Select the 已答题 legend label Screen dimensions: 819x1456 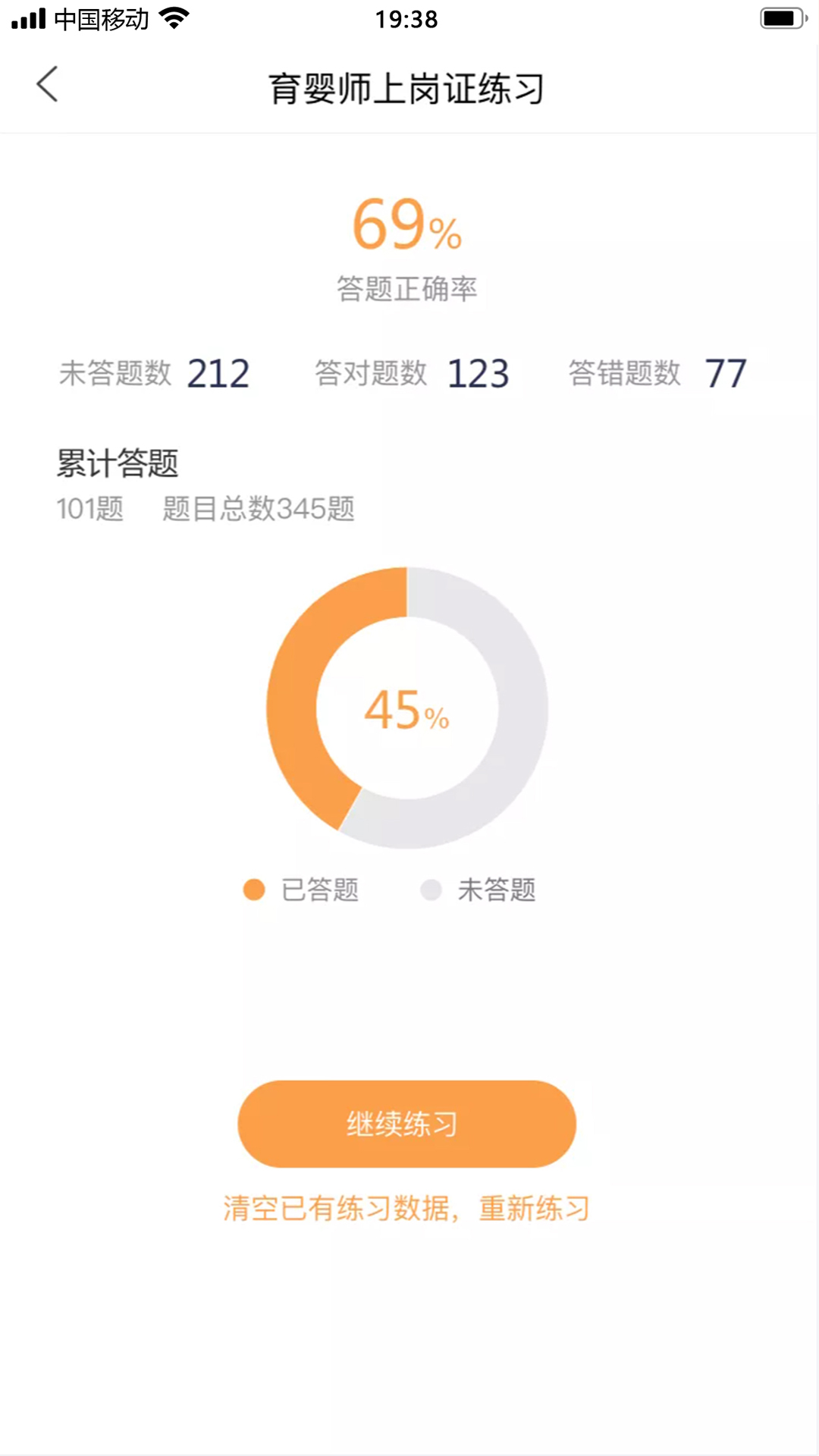(x=319, y=890)
